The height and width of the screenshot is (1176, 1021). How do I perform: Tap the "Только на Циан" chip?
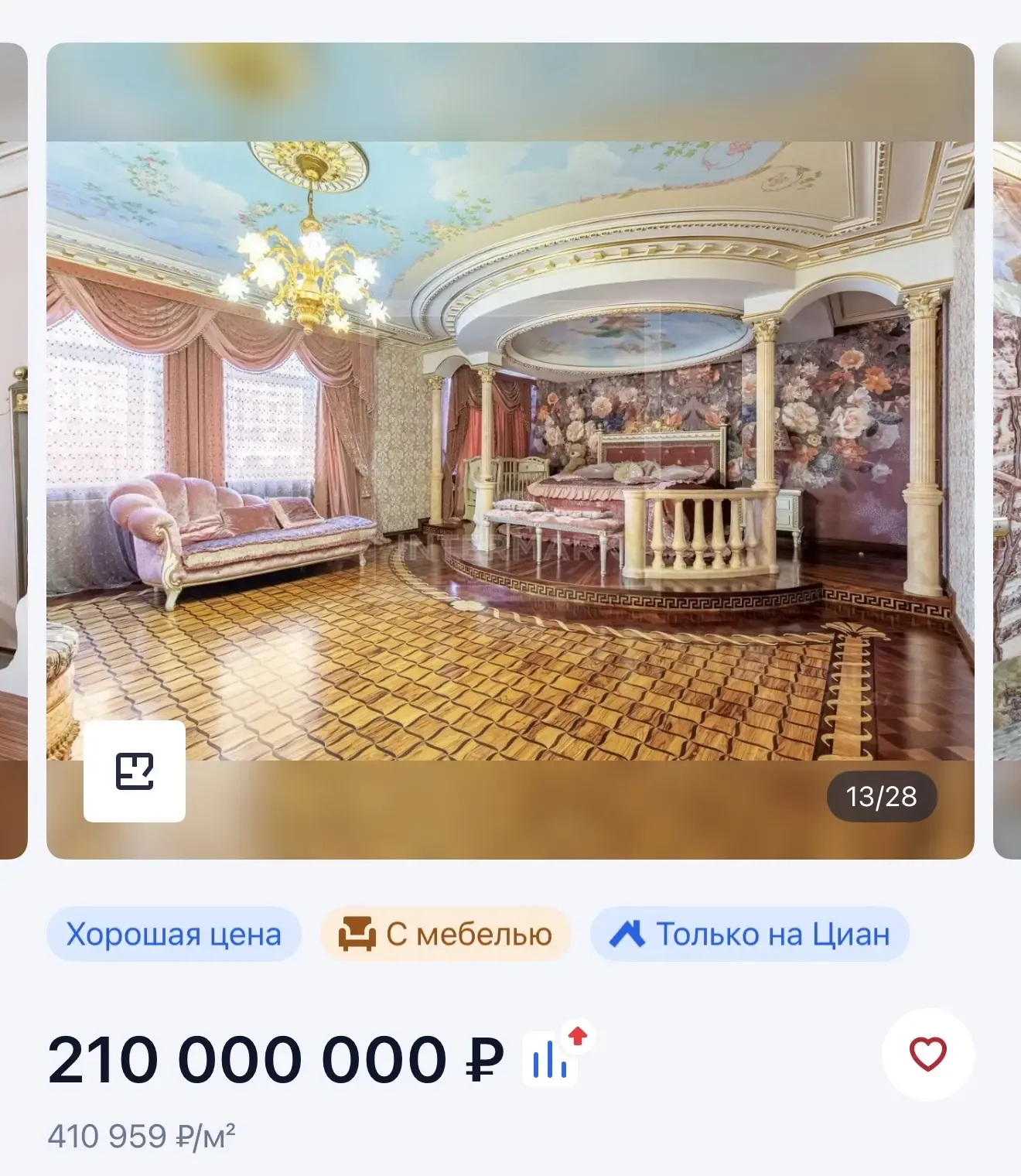tap(750, 934)
